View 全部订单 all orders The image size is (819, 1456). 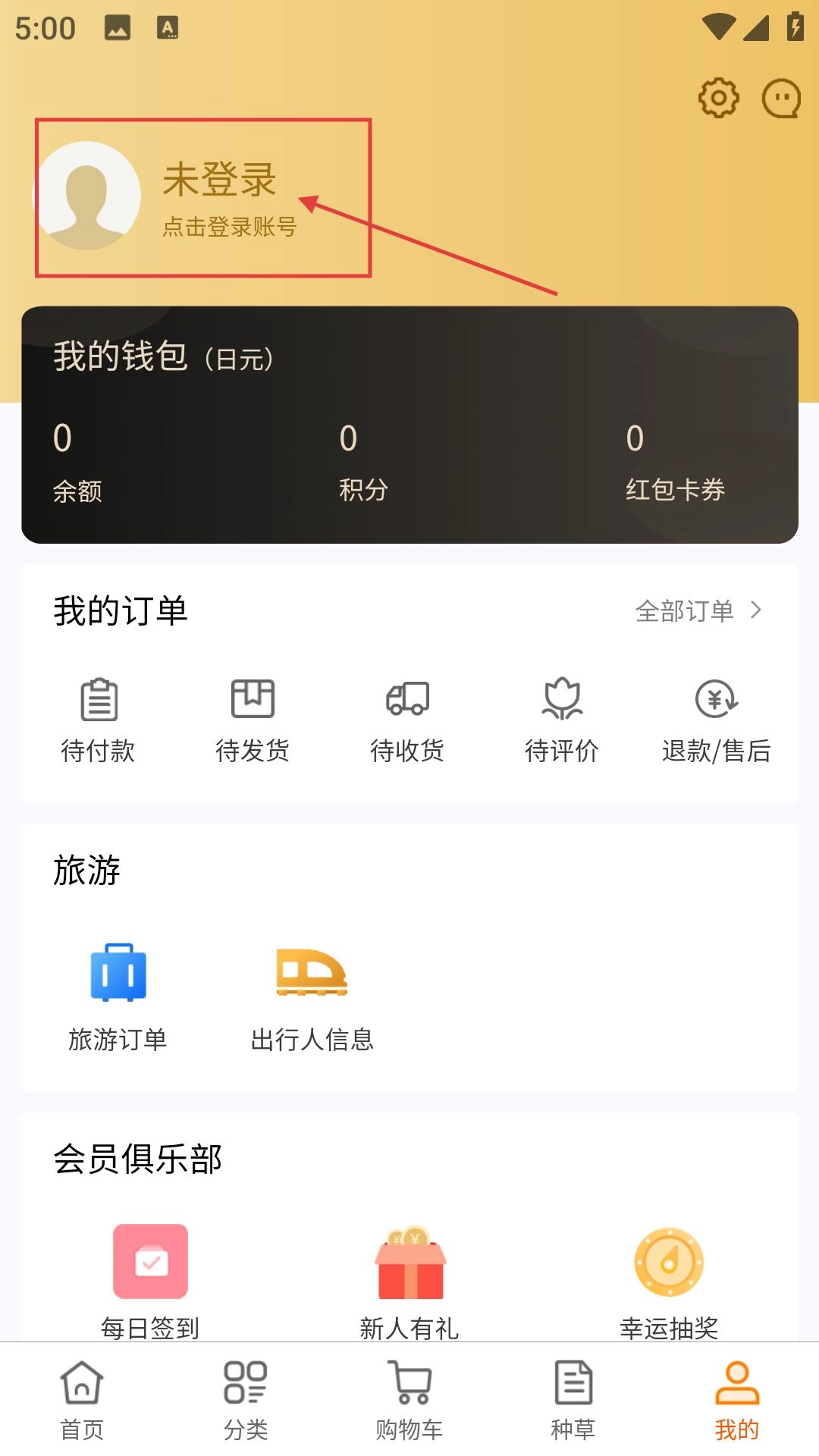pyautogui.click(x=698, y=610)
